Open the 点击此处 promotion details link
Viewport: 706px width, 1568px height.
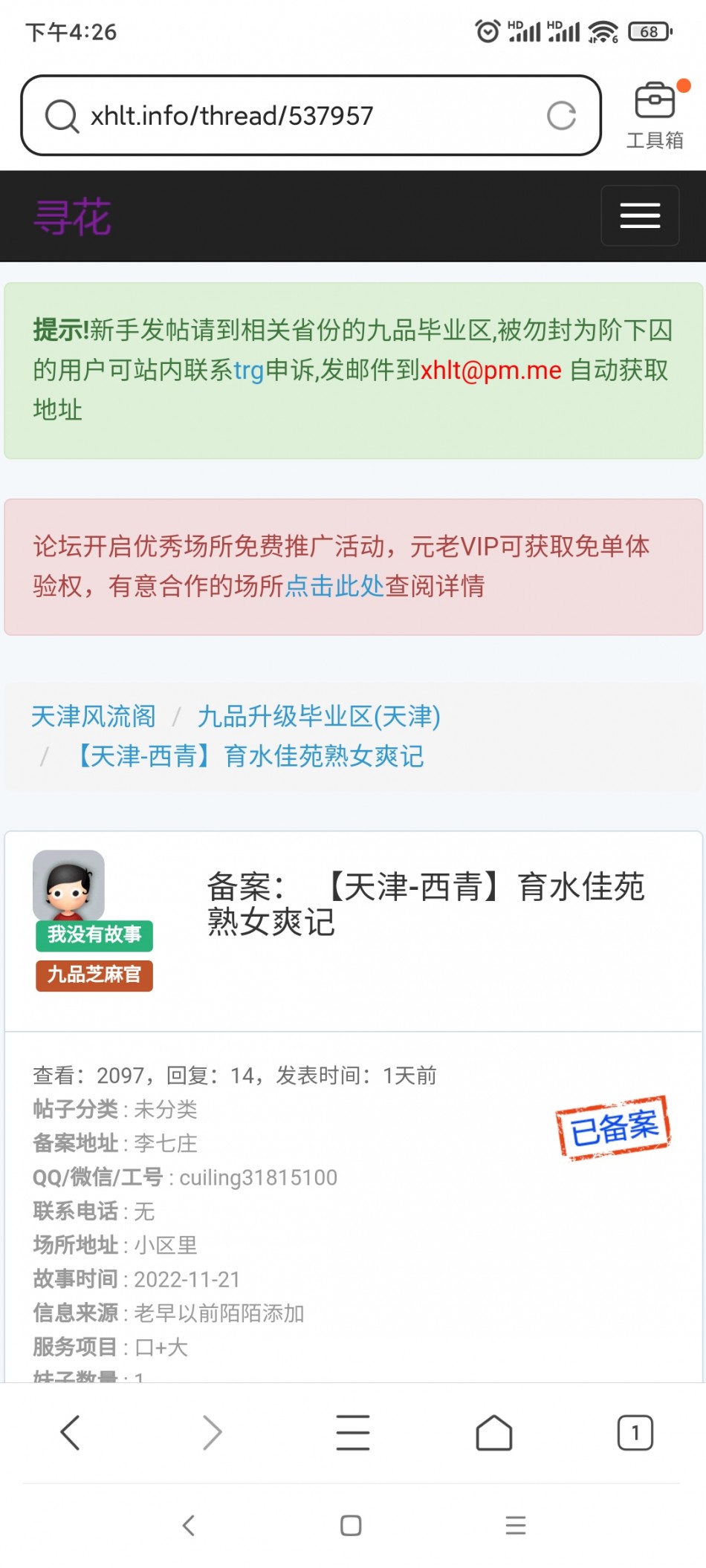tap(334, 586)
